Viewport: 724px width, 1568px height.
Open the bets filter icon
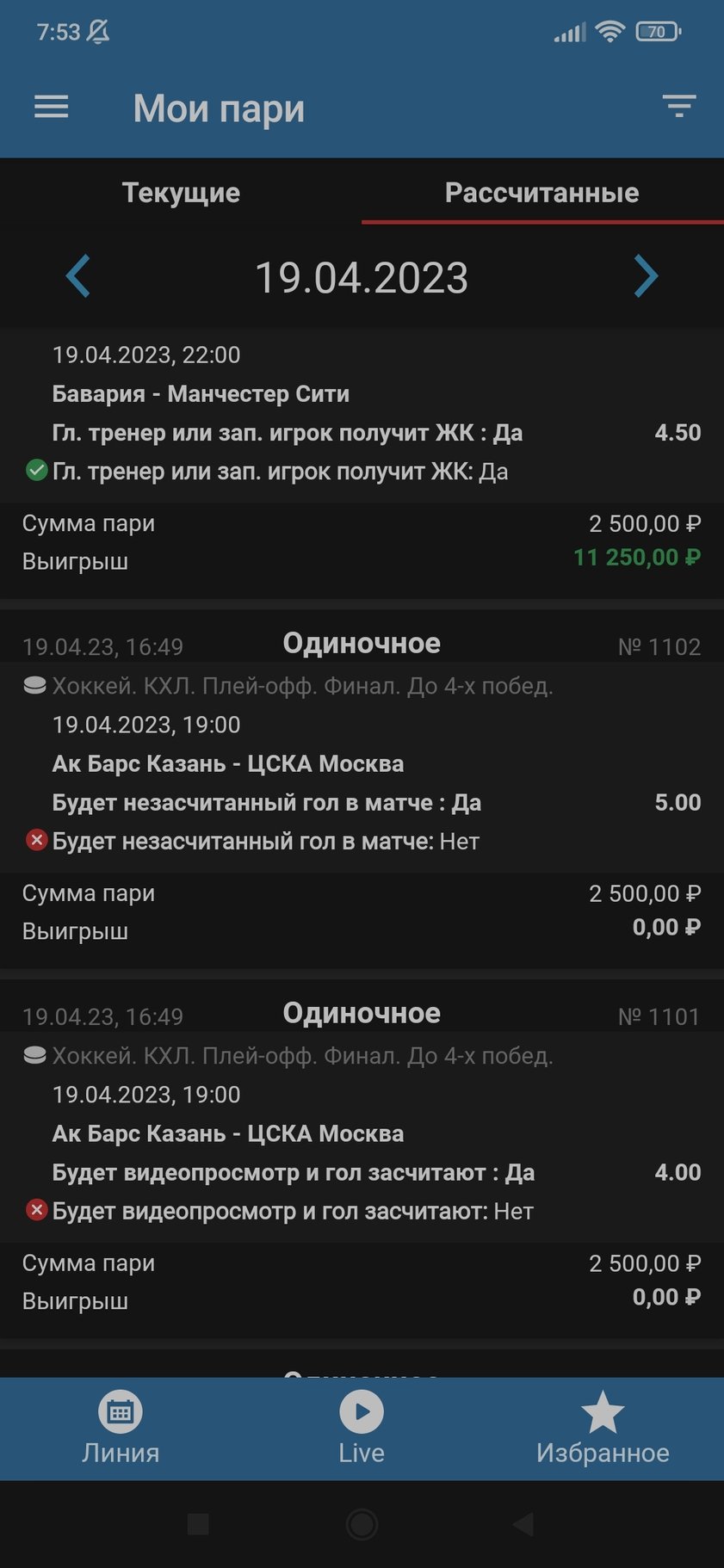(678, 107)
